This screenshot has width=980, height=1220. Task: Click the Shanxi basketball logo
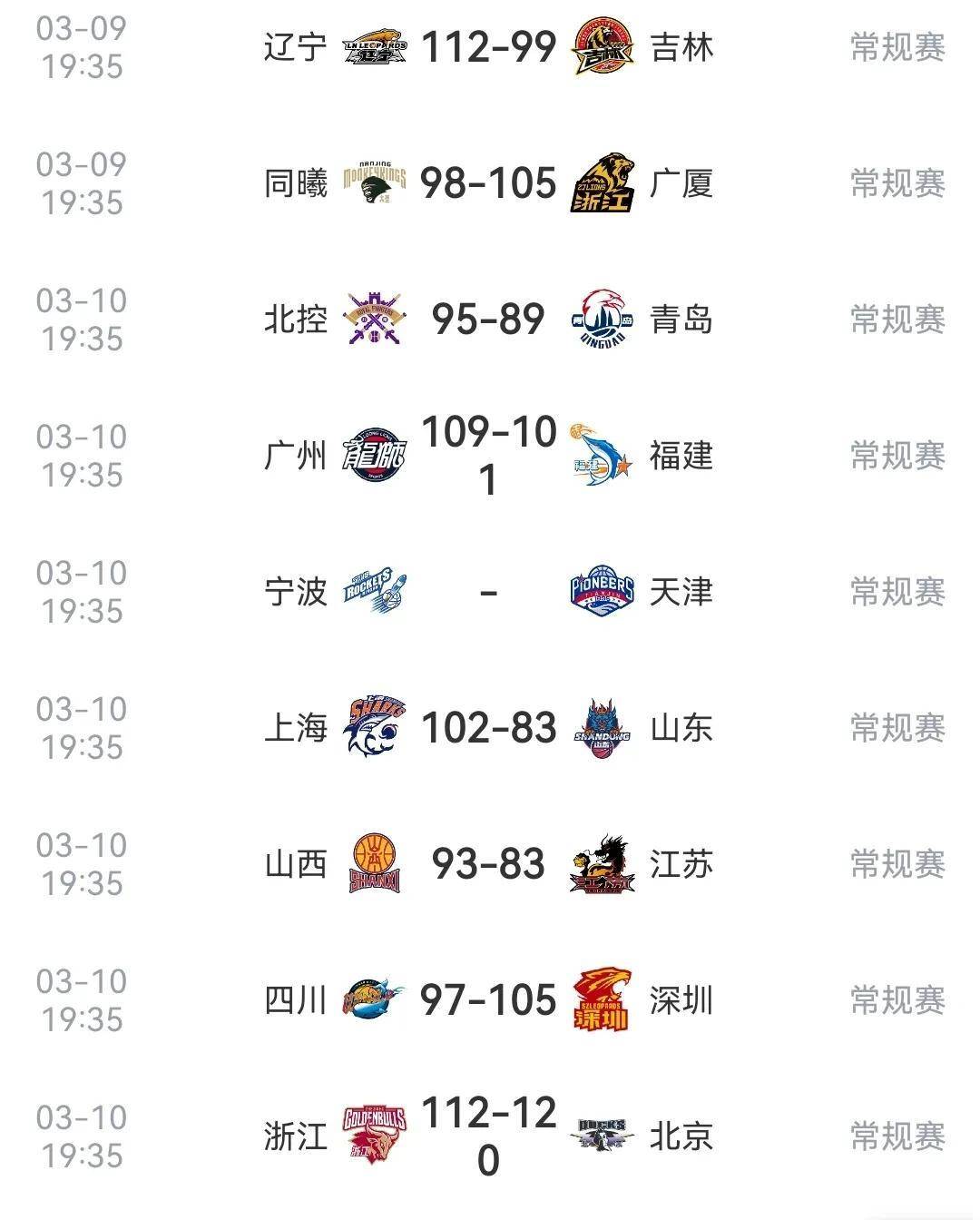pyautogui.click(x=375, y=864)
